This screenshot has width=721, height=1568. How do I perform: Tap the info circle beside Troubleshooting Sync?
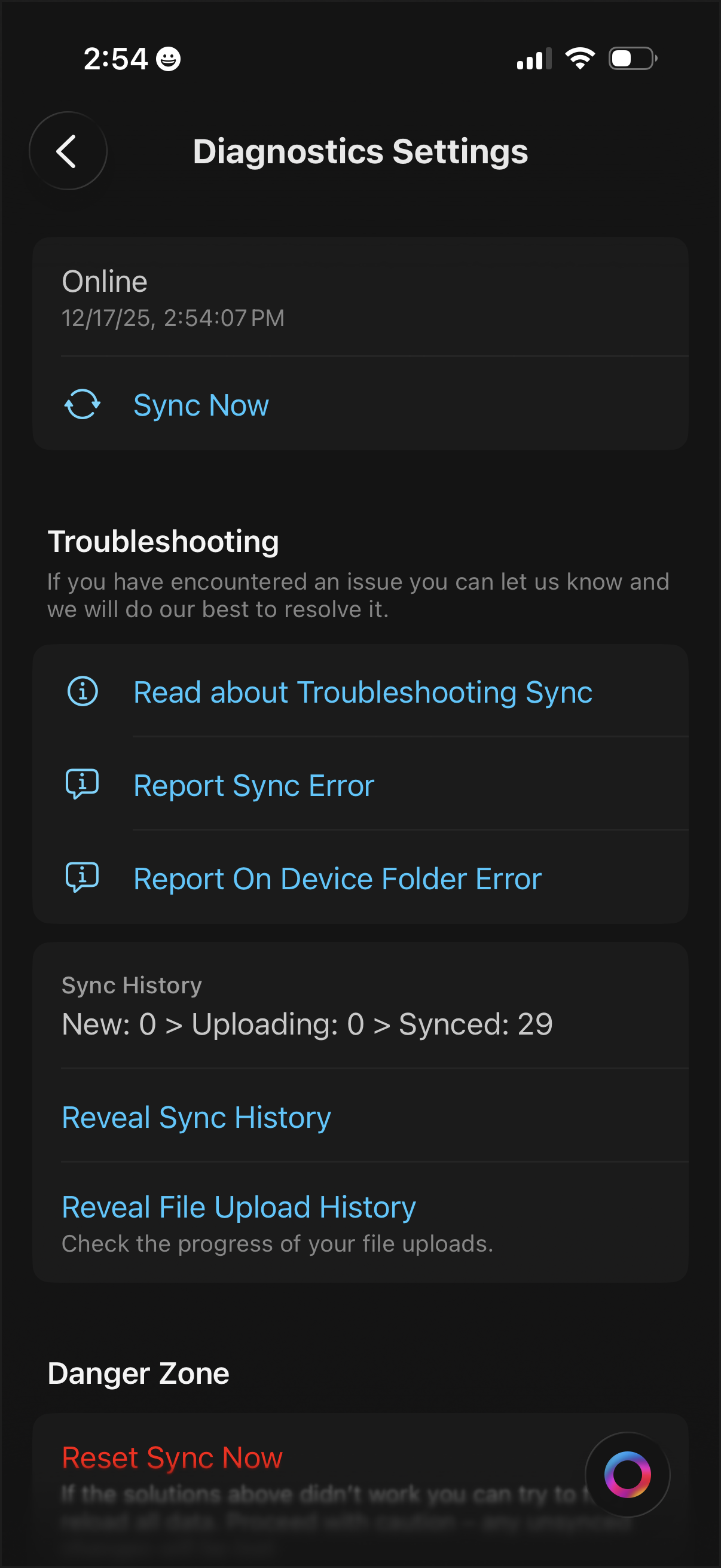83,692
